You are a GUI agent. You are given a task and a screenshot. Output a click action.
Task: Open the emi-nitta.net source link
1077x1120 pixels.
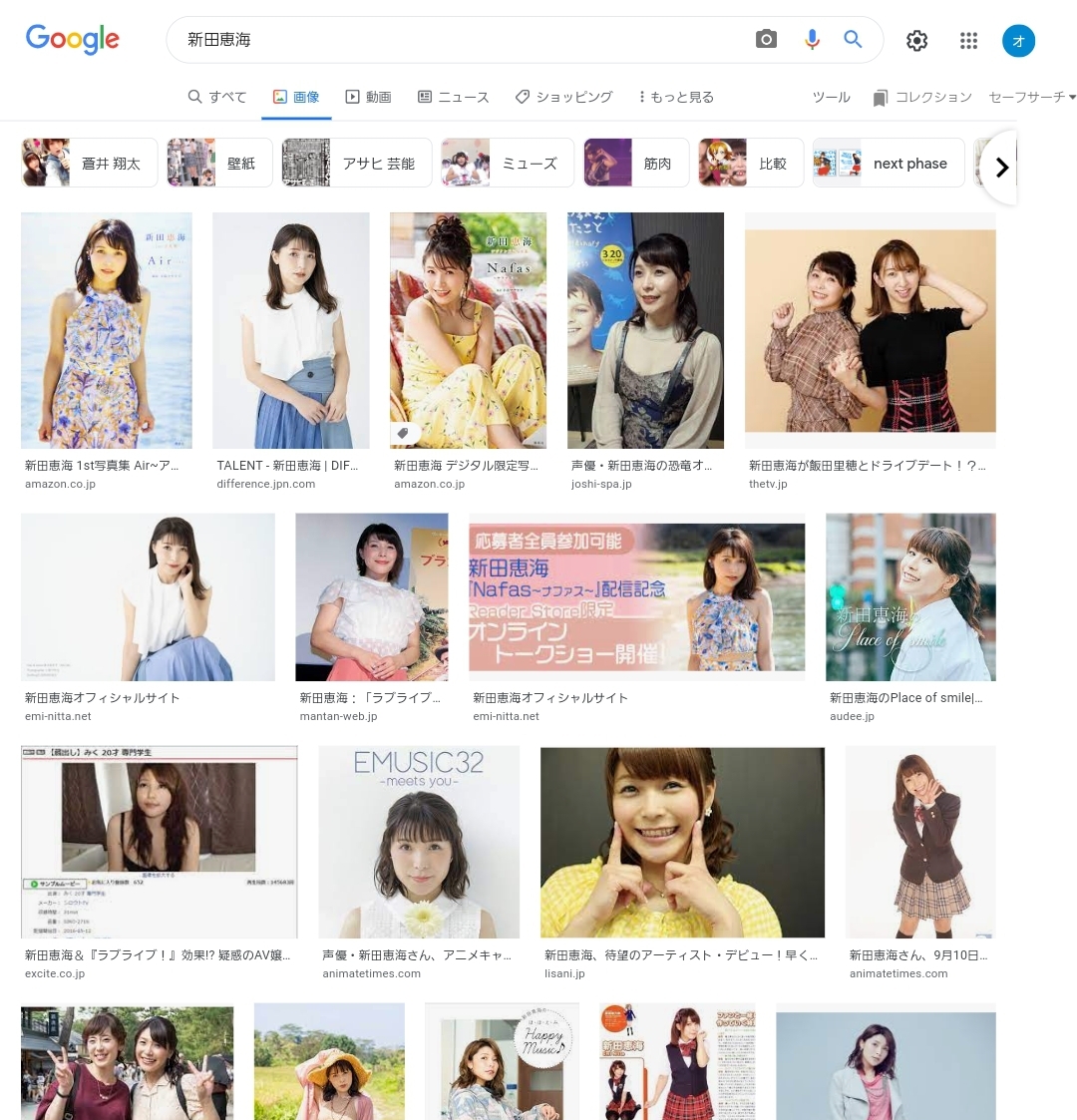pyautogui.click(x=57, y=715)
